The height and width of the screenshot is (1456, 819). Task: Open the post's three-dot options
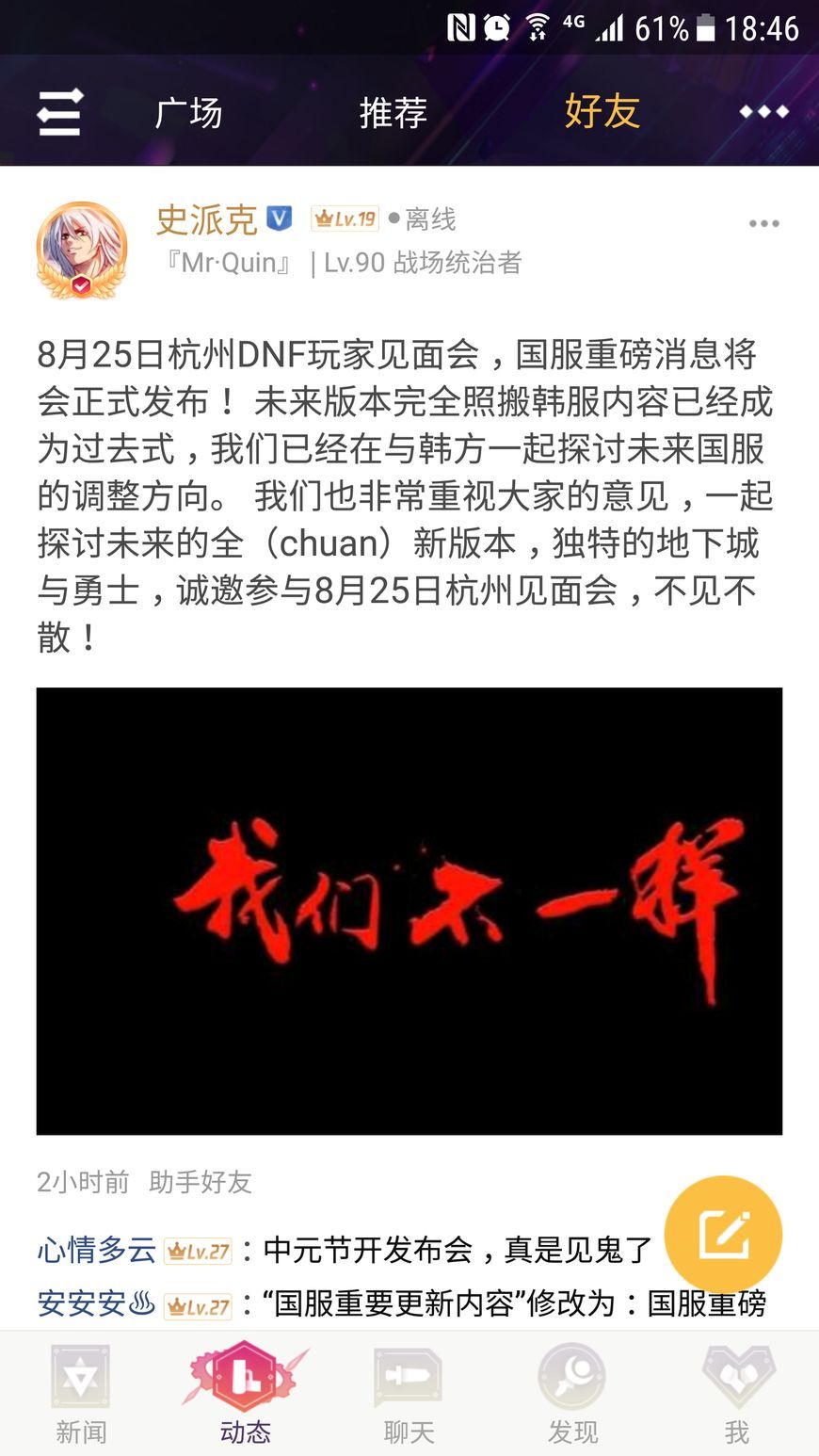[x=763, y=224]
